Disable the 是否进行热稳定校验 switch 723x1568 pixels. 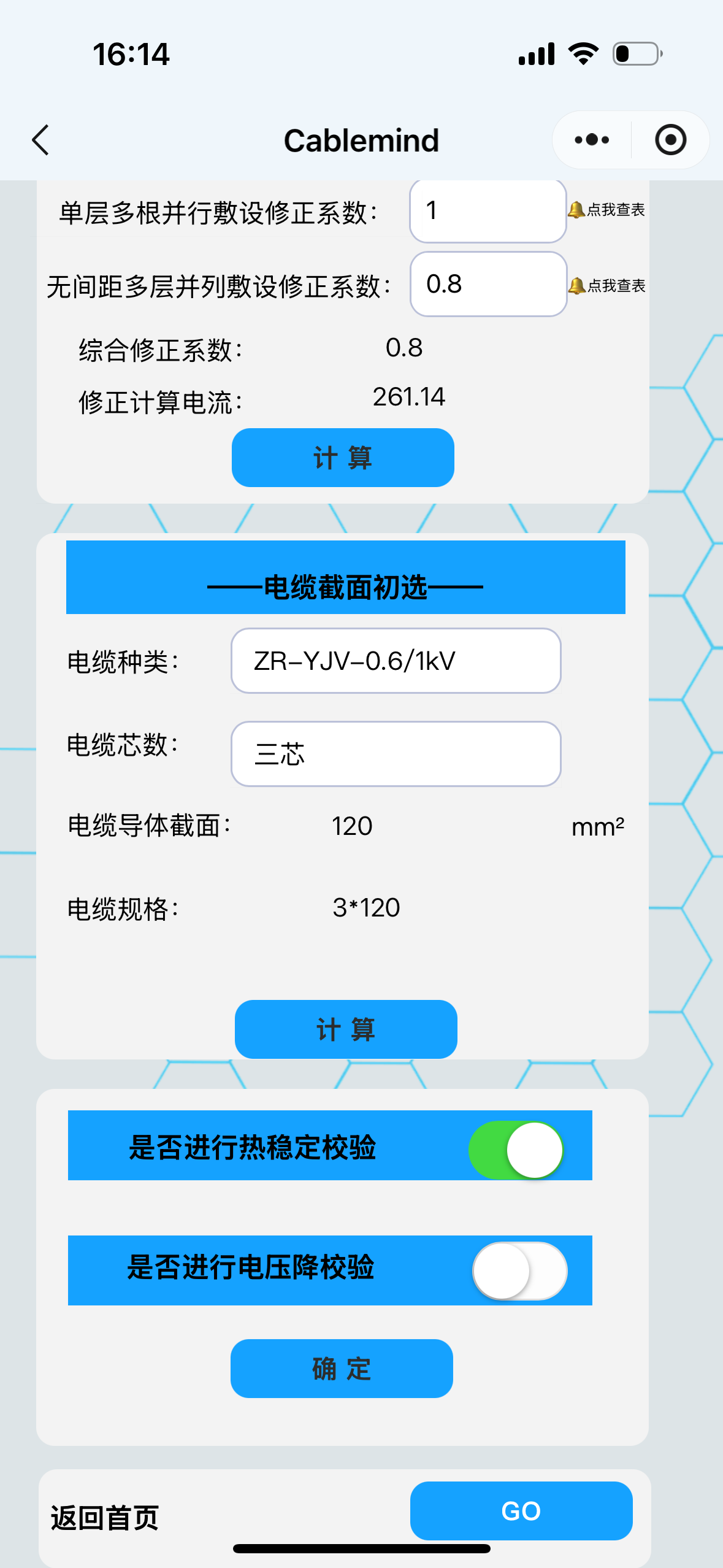pos(516,1150)
